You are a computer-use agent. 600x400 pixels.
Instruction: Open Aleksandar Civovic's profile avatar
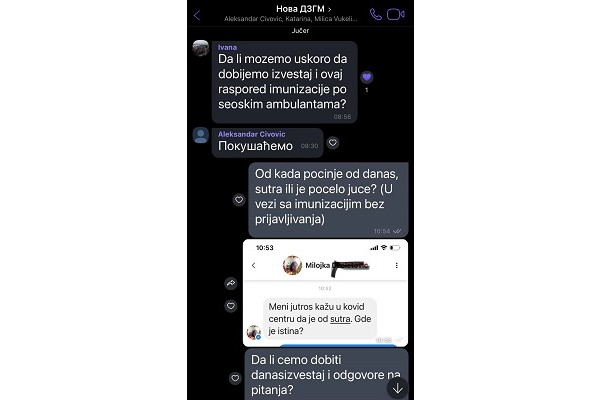click(200, 135)
